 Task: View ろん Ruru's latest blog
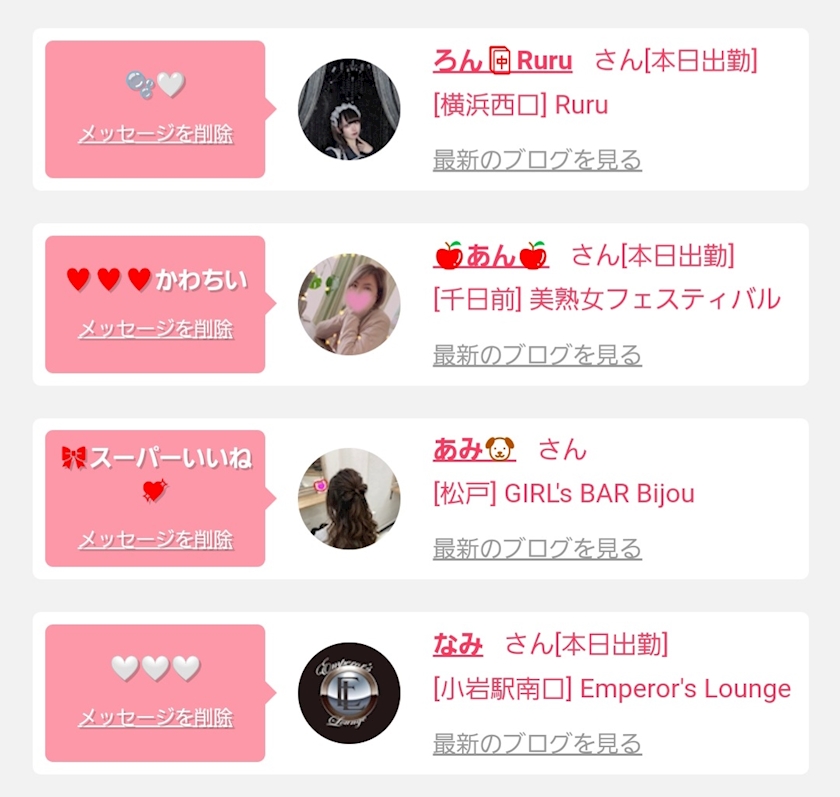click(x=537, y=160)
